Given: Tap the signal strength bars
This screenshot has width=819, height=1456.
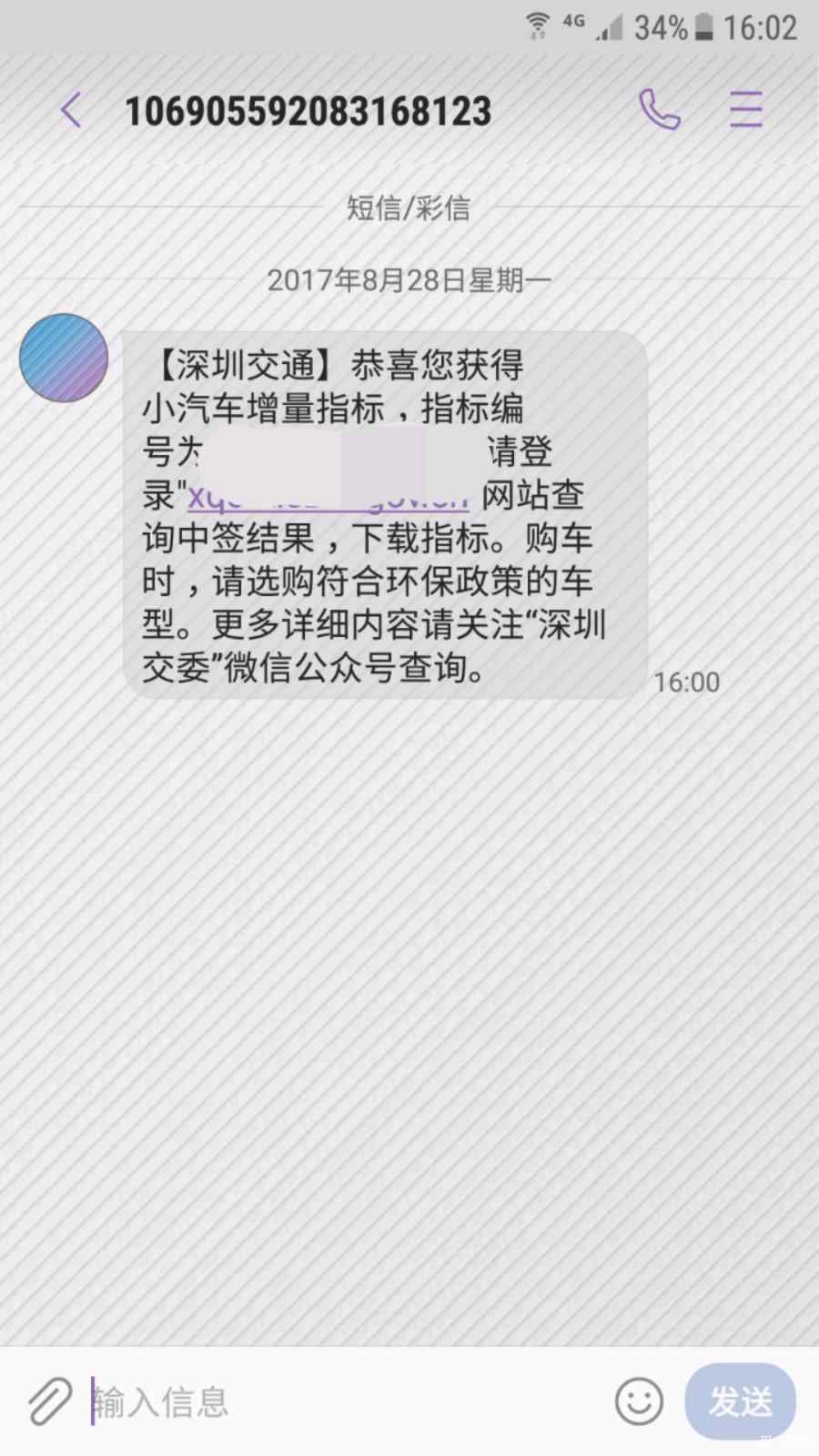Looking at the screenshot, I should click(x=608, y=30).
